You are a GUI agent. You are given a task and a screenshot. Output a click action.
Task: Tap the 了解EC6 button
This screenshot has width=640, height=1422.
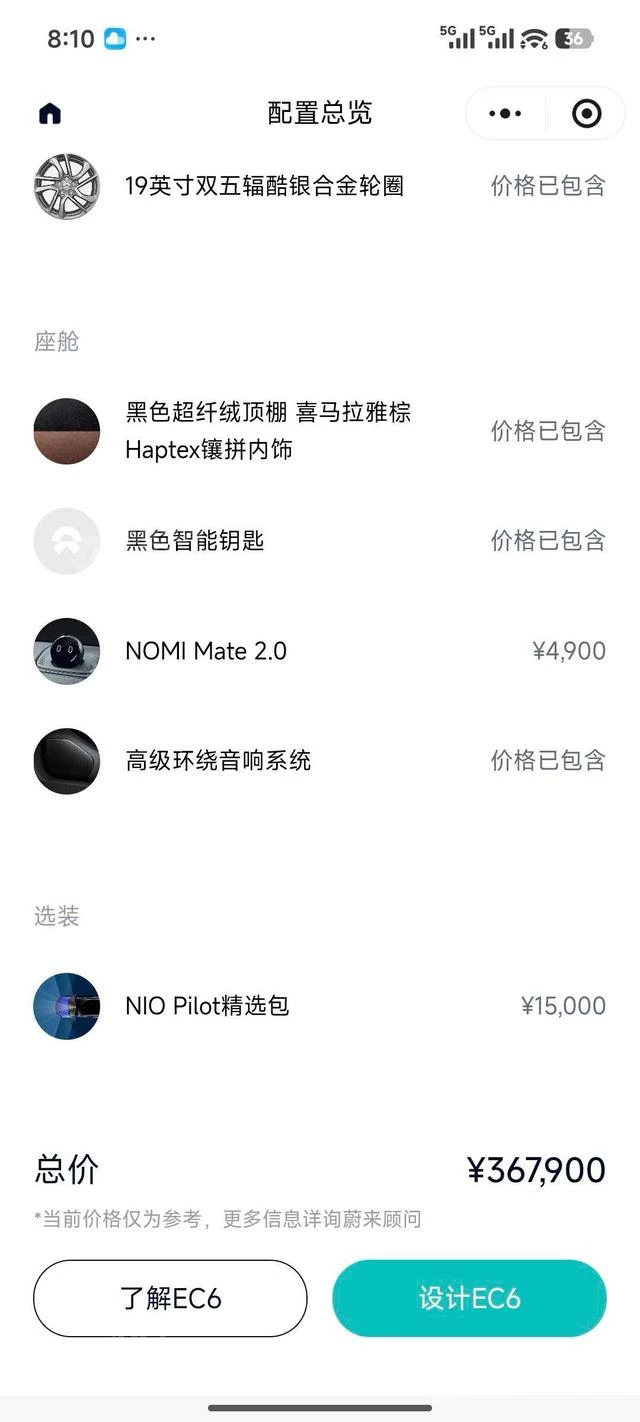[170, 1298]
